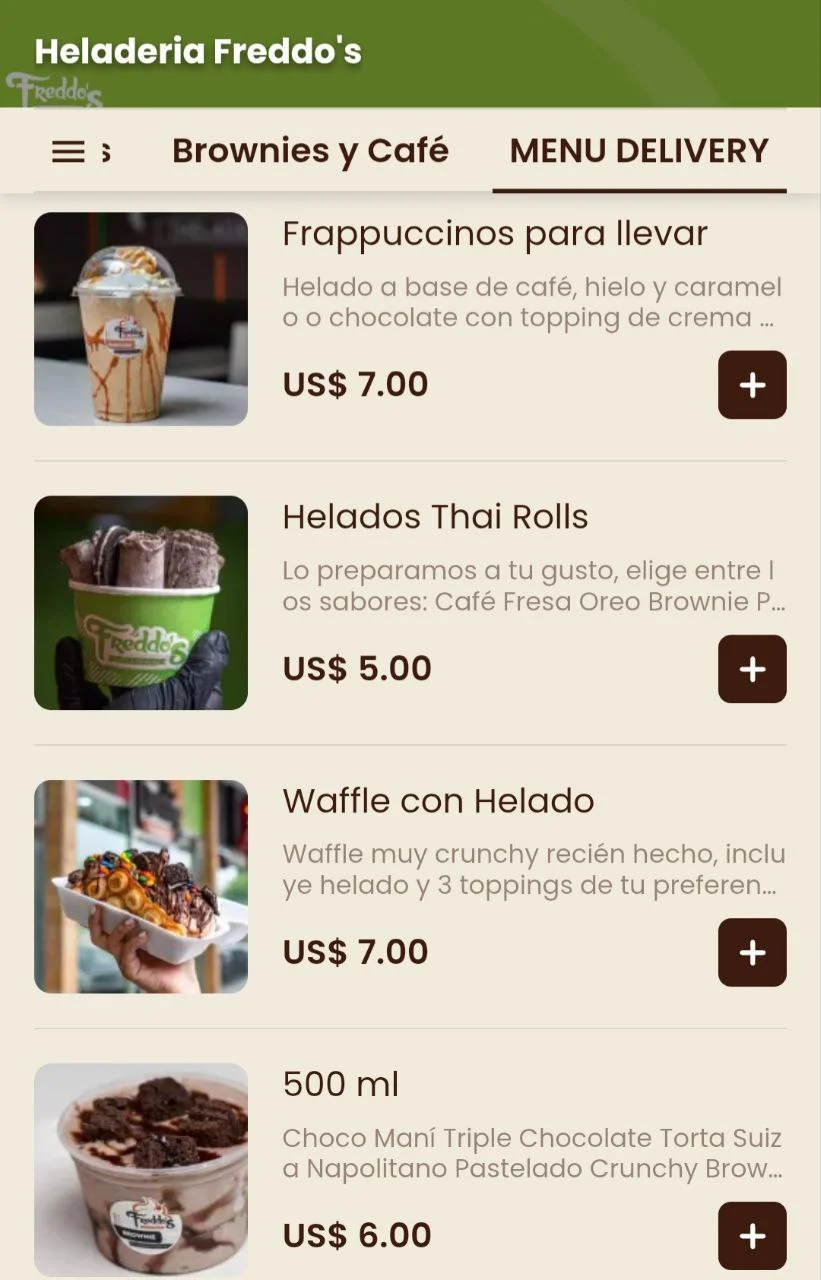
Task: View the 500 ml tub item photo
Action: pos(141,1170)
